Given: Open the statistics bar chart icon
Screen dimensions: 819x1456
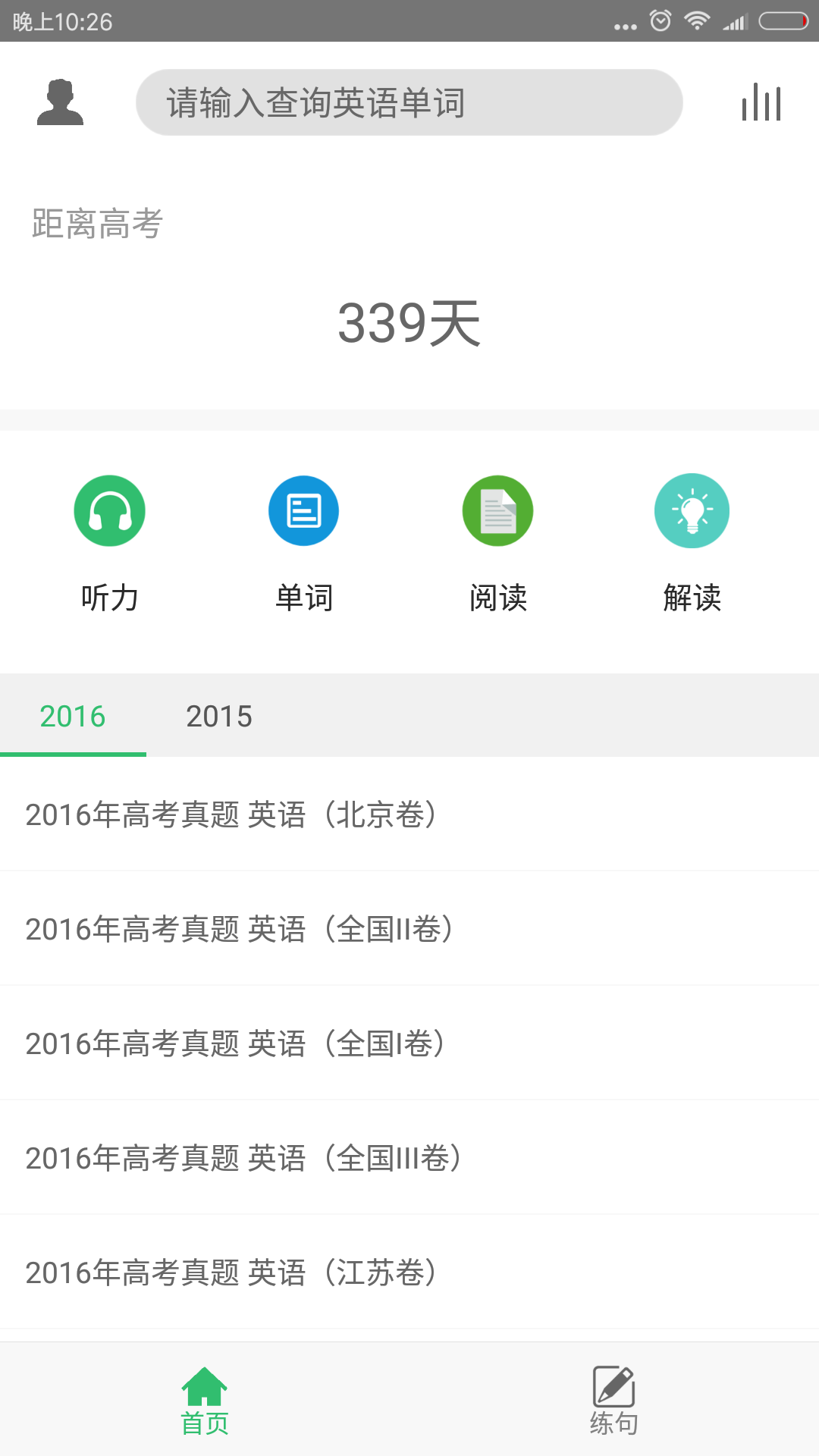Looking at the screenshot, I should click(x=761, y=102).
